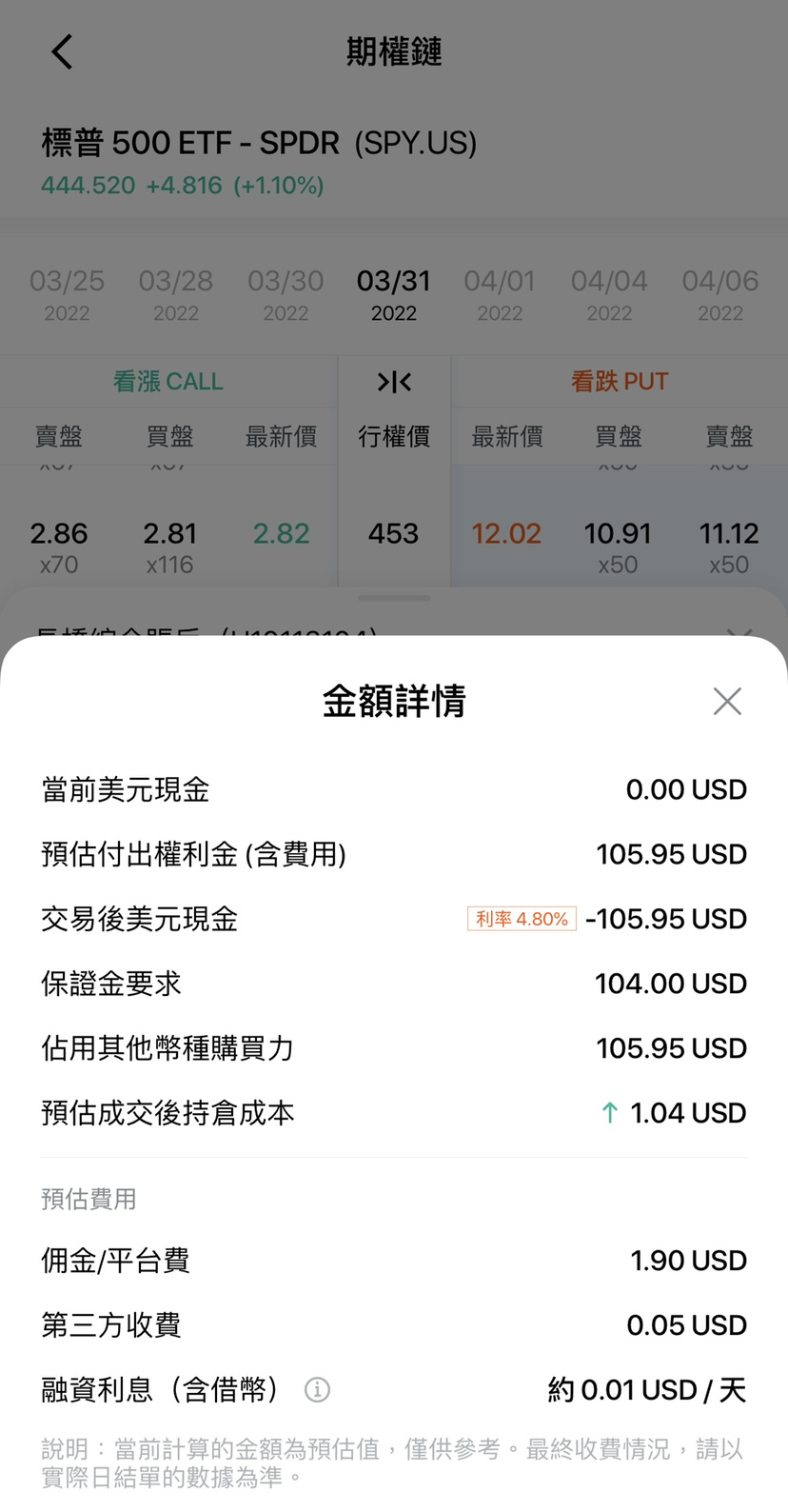Image resolution: width=788 pixels, height=1512 pixels.
Task: Switch to the 04/06 expiry date
Action: [x=719, y=294]
